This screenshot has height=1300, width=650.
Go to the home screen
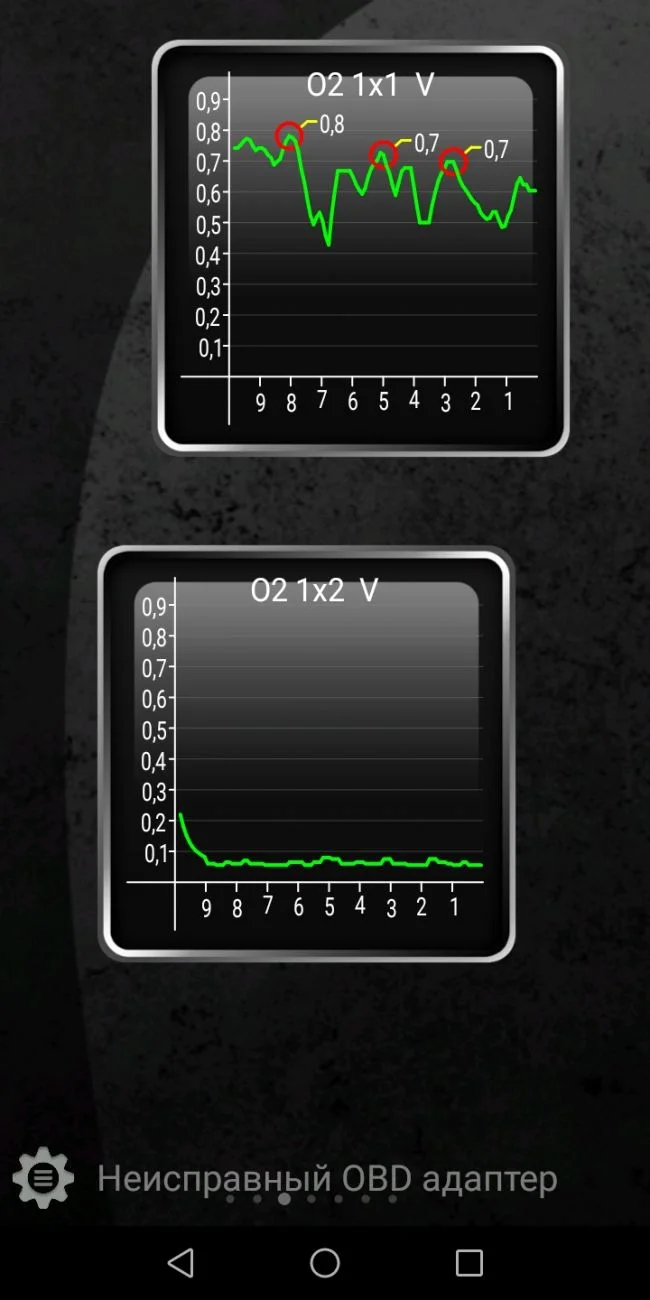point(325,1263)
